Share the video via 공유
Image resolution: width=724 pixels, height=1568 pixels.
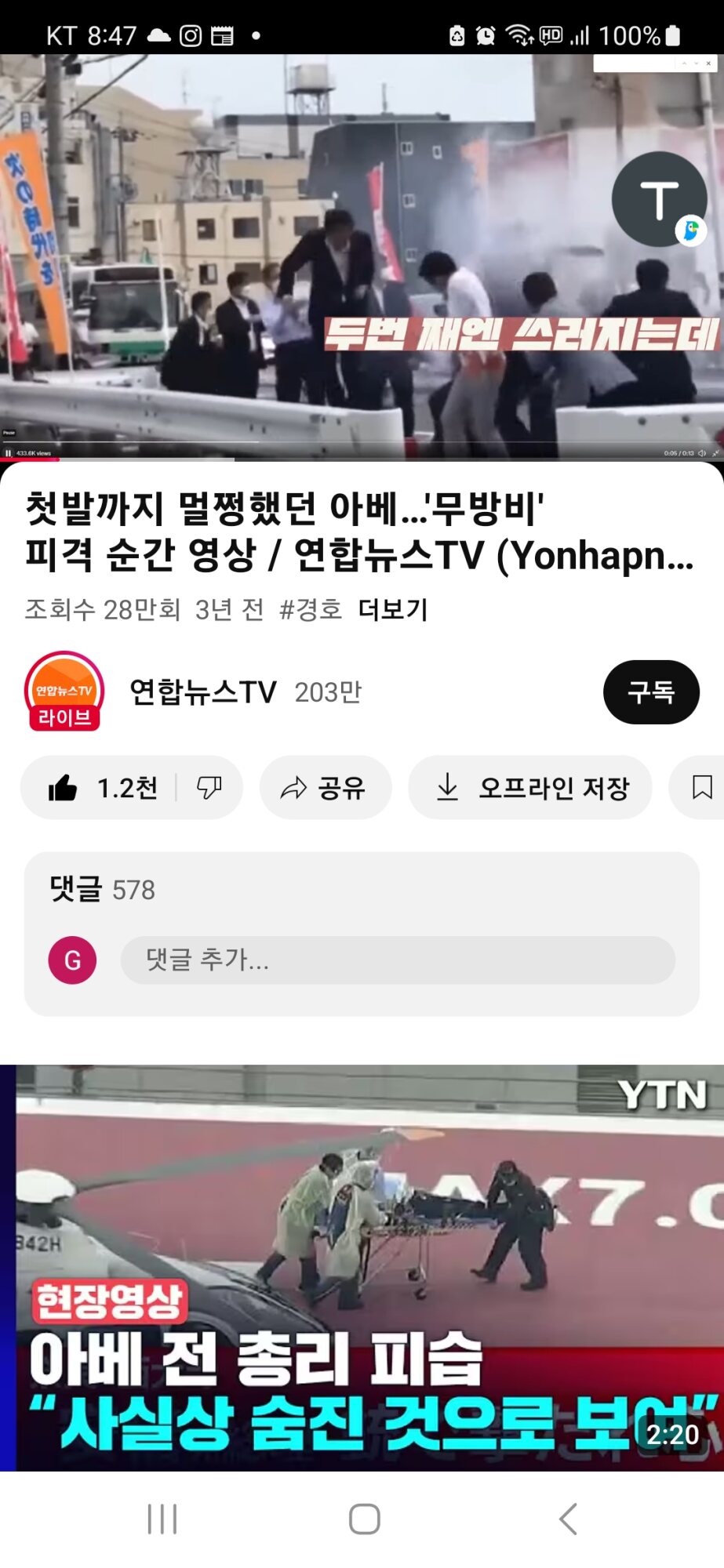(325, 787)
